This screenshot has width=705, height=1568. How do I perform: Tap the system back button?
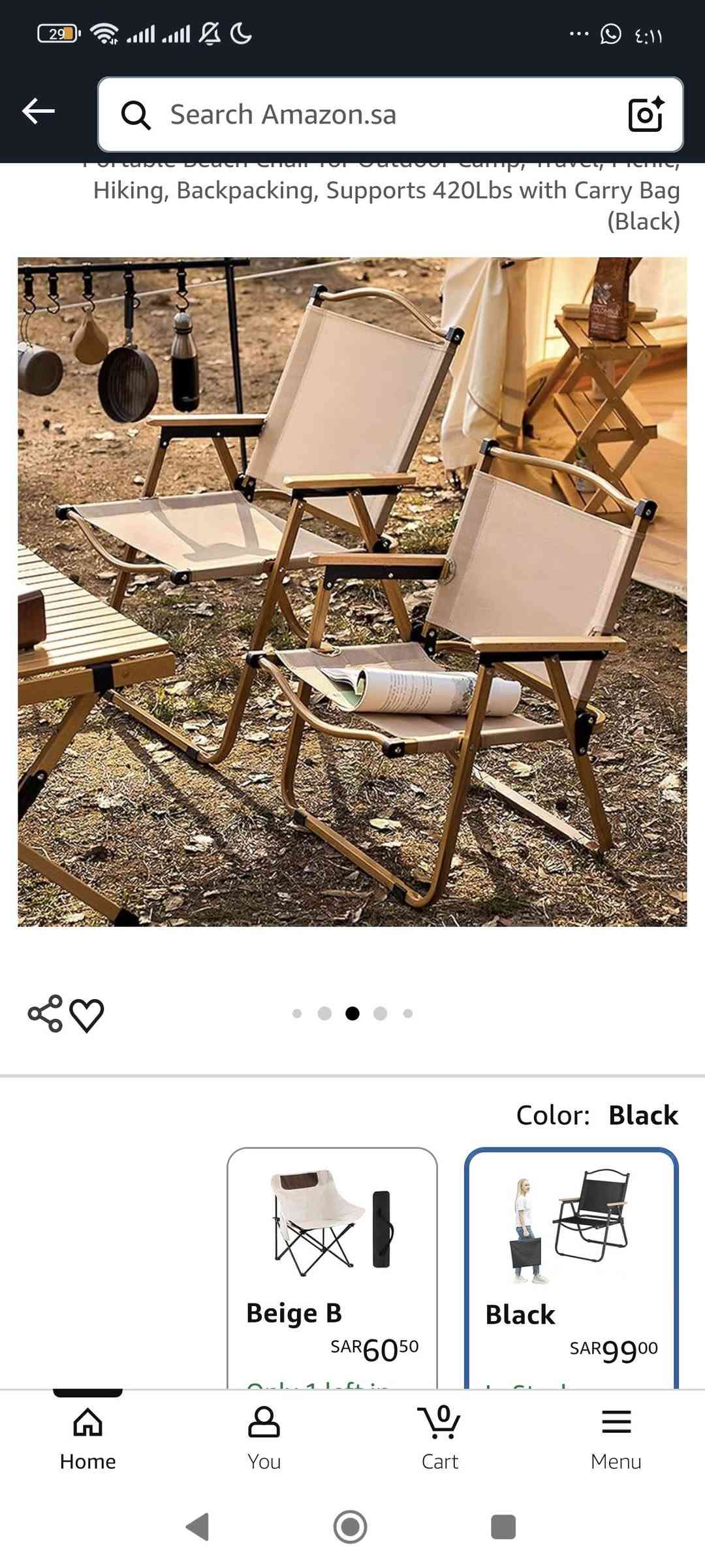198,1527
